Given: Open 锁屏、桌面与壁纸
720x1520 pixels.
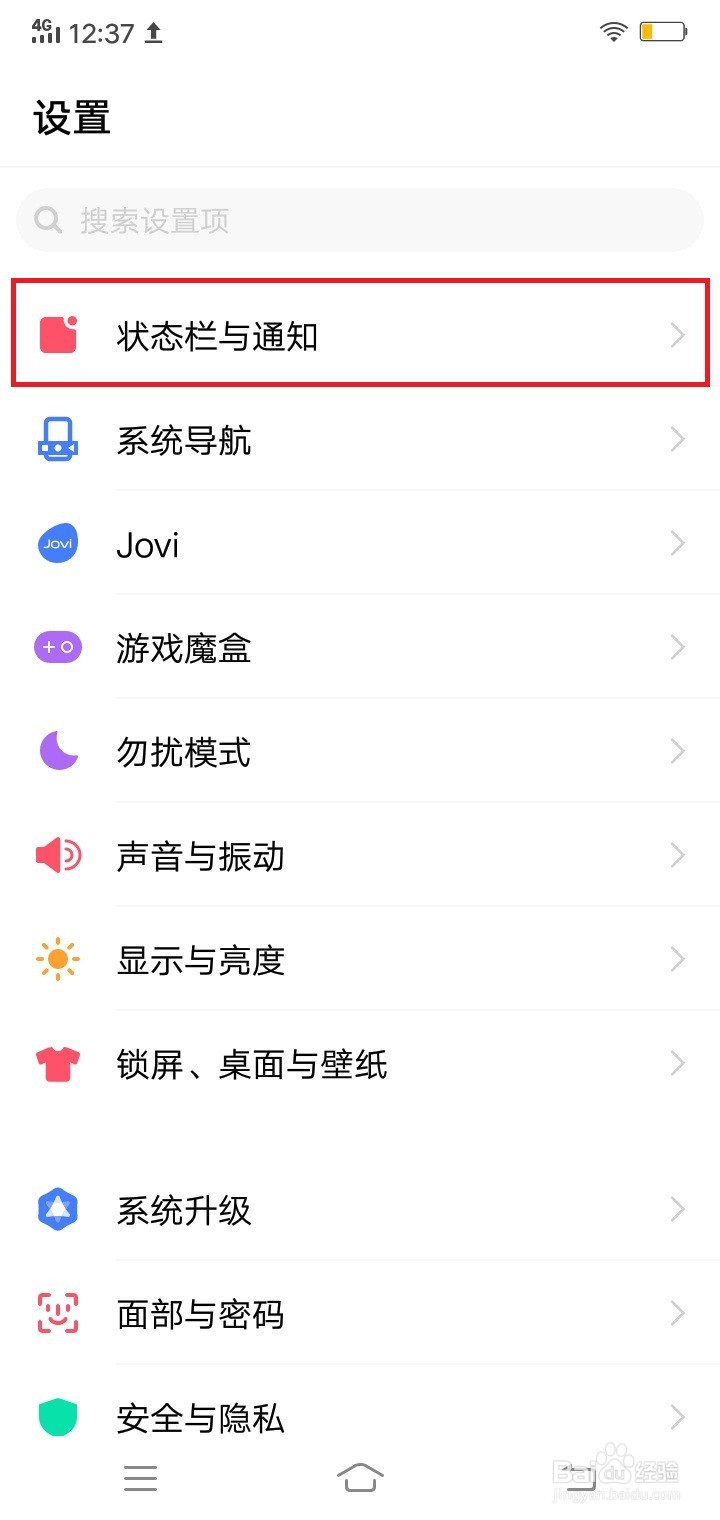Looking at the screenshot, I should pos(360,1064).
